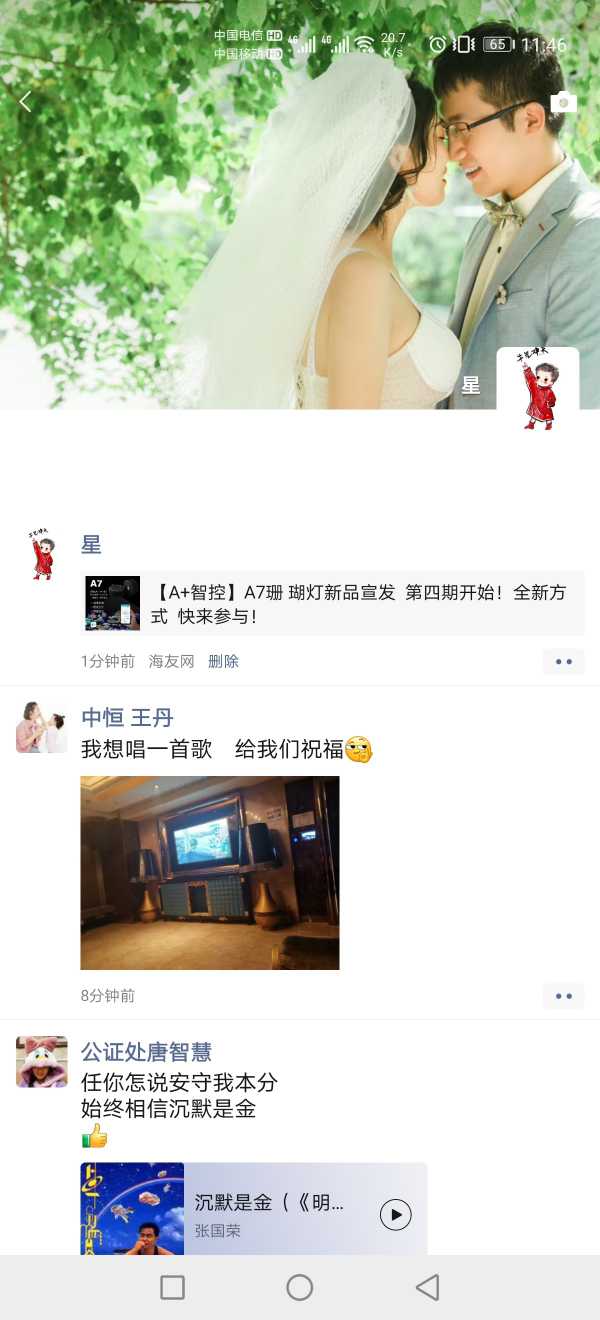This screenshot has width=600, height=1320.
Task: Open 公证处唐智慧's profile by name
Action: click(146, 1051)
